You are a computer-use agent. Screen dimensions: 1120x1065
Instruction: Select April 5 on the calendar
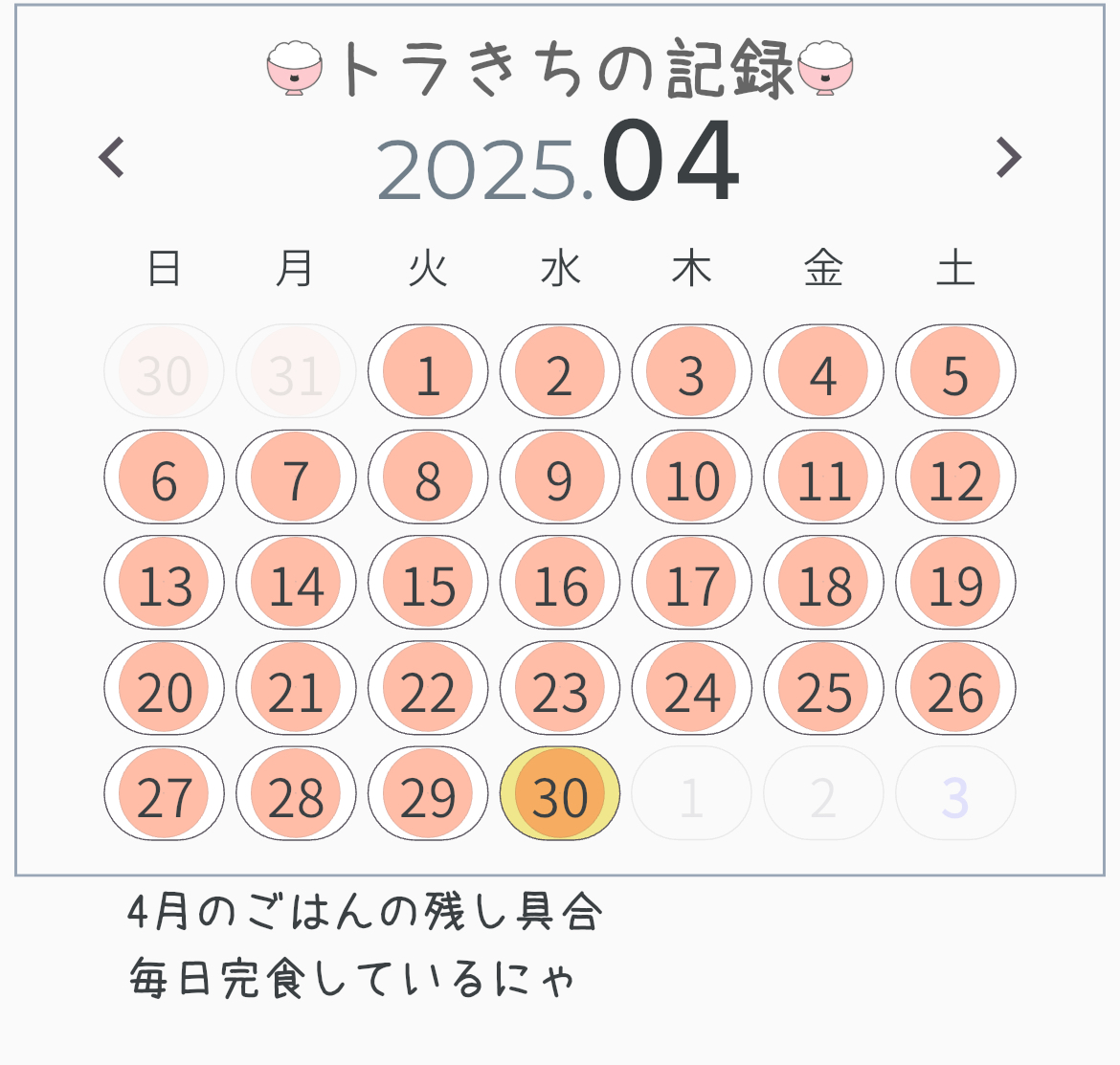[955, 372]
